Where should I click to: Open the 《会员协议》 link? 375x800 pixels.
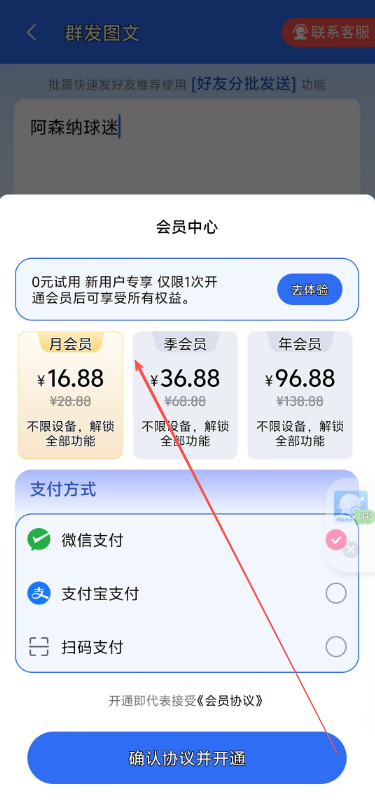pyautogui.click(x=230, y=701)
